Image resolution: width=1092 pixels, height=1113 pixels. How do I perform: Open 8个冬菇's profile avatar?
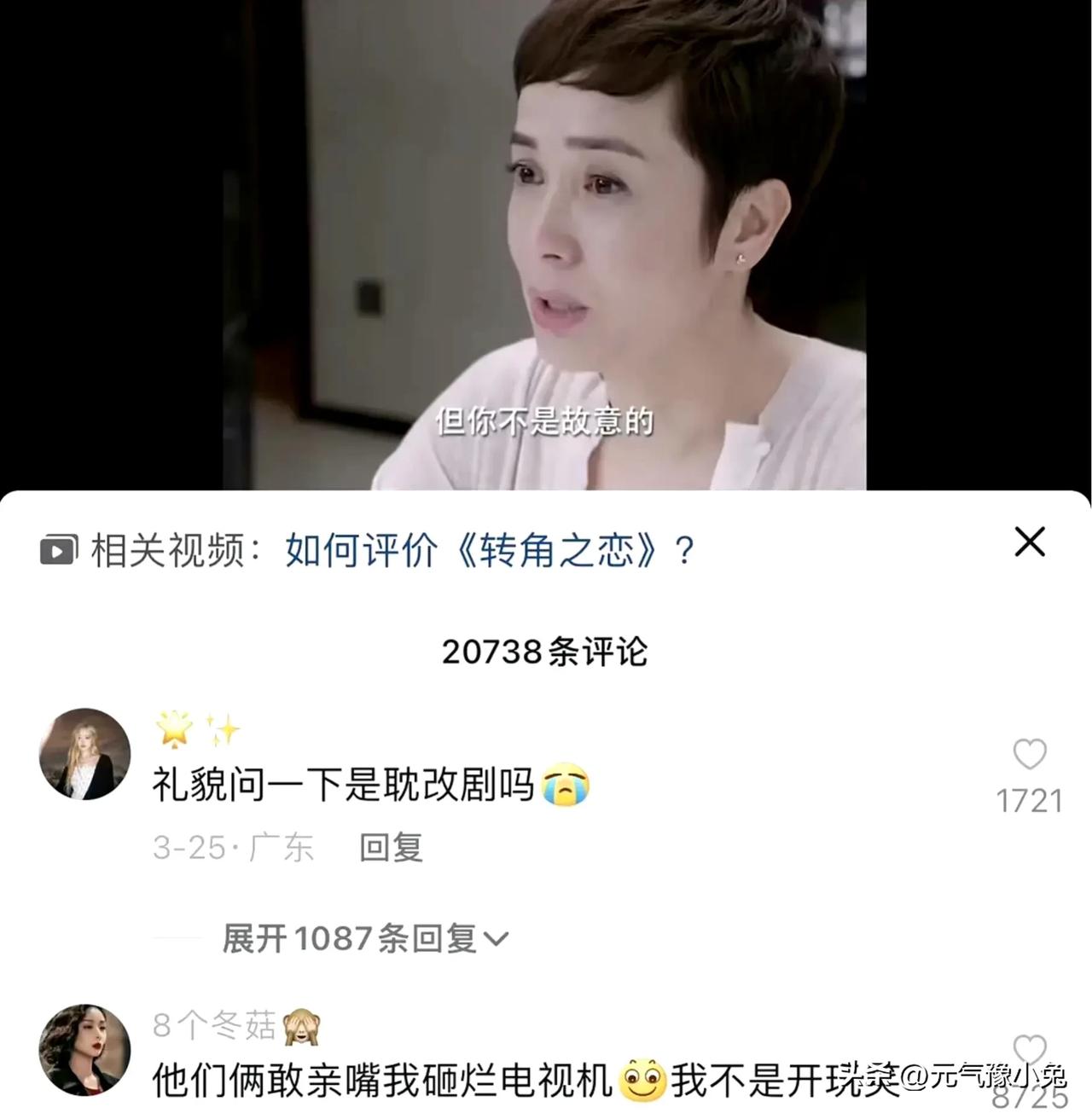pos(85,1049)
